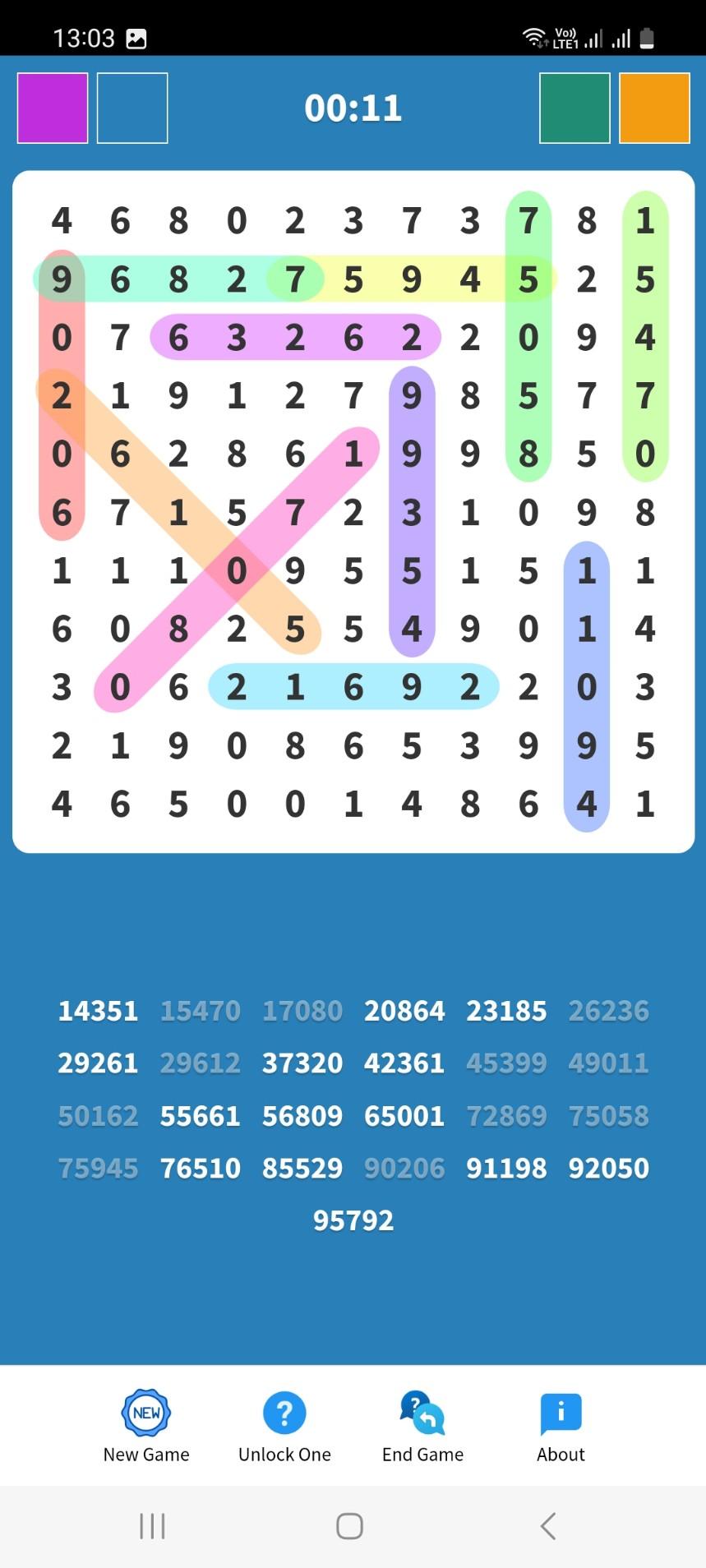This screenshot has height=1568, width=706.
Task: Select the purple color swatch at top left
Action: 52,108
